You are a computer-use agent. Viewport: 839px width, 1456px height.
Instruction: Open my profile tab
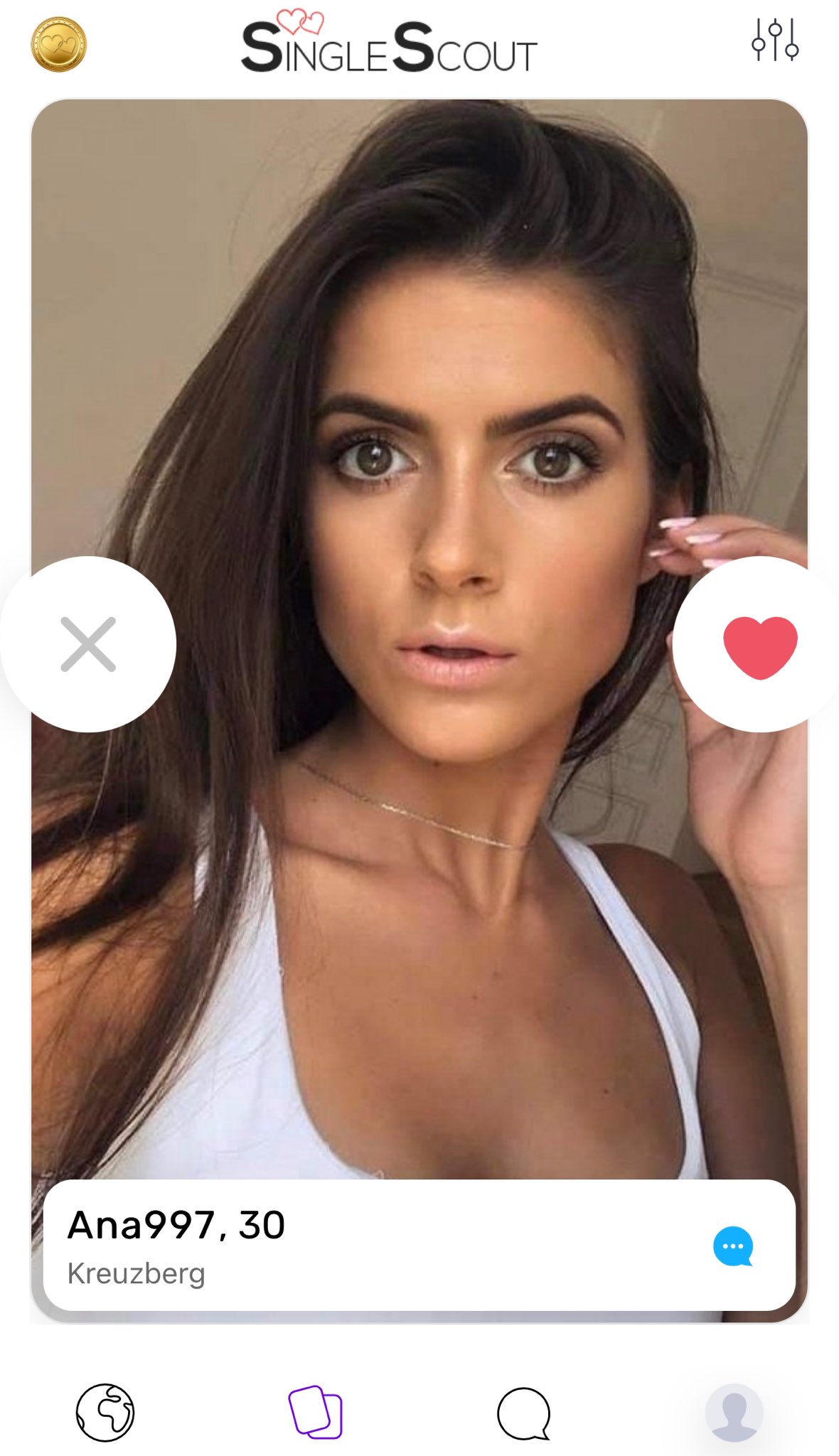734,1413
